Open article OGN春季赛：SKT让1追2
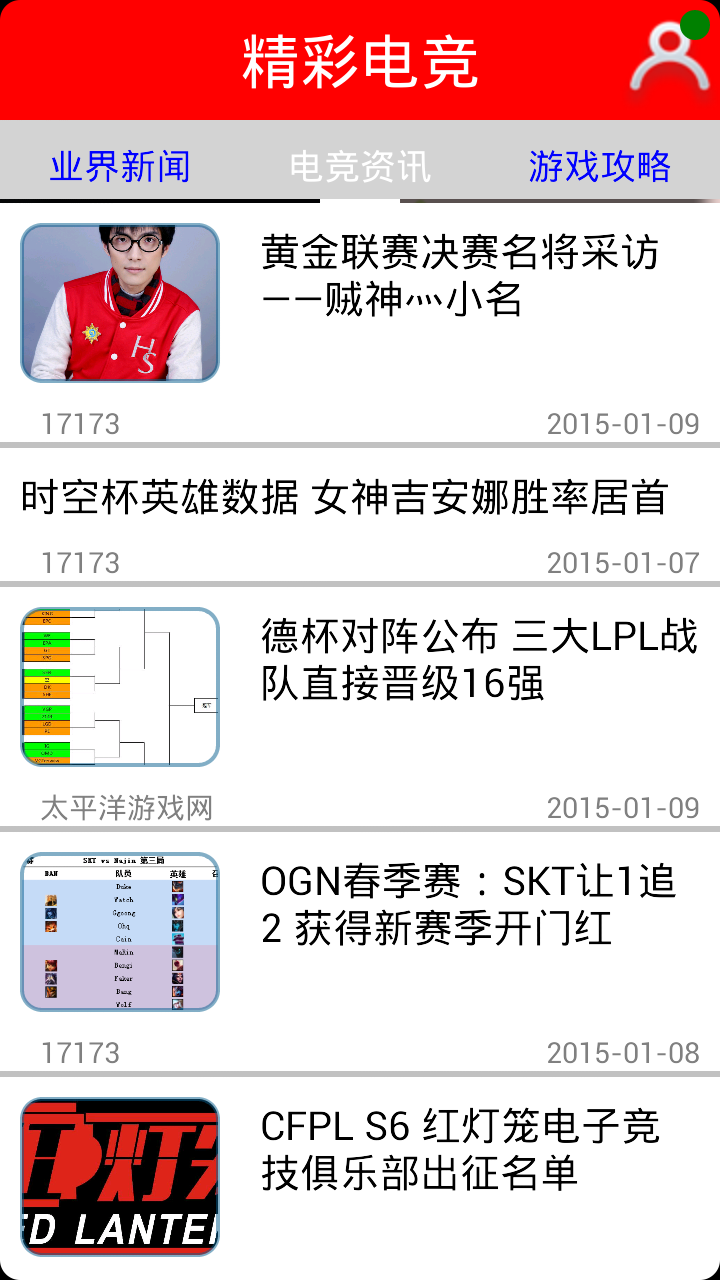This screenshot has height=1280, width=720. click(468, 905)
